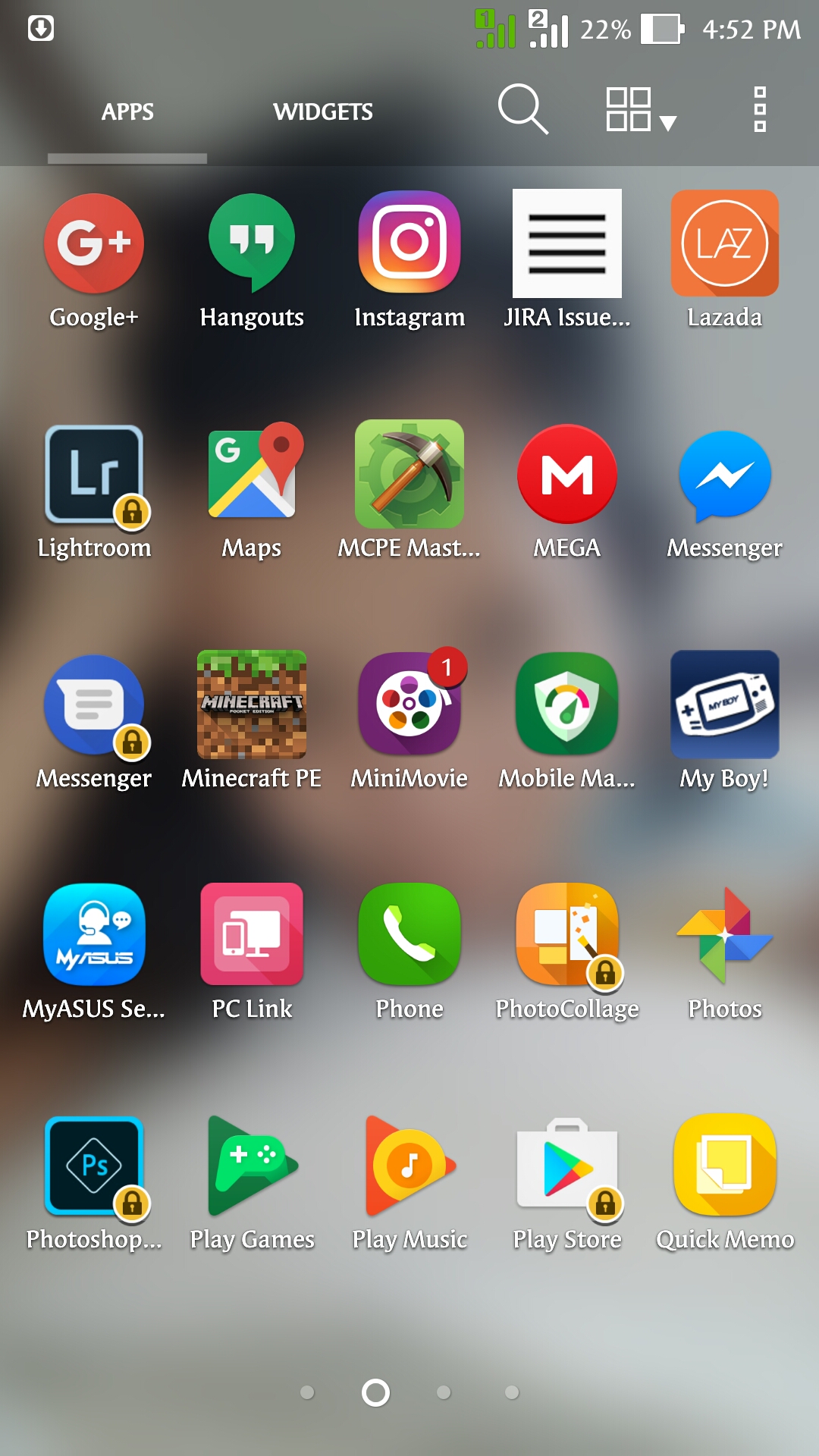Open Maps
The width and height of the screenshot is (819, 1456).
(x=252, y=475)
